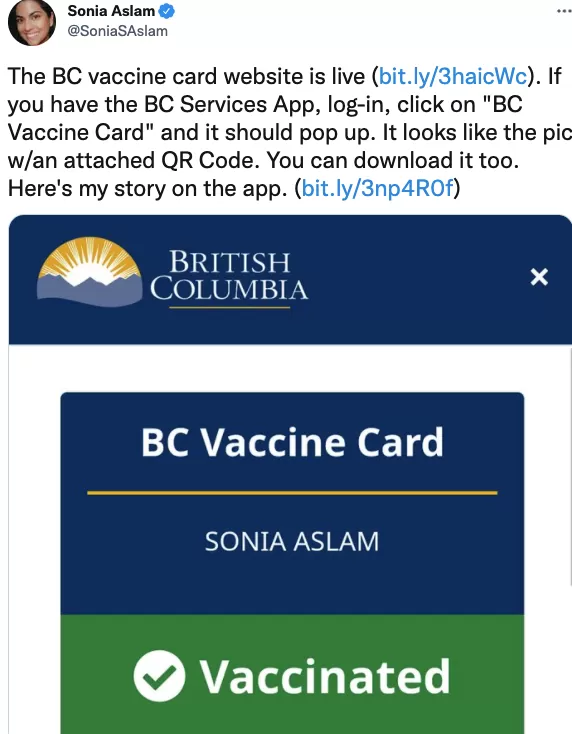This screenshot has width=572, height=734.
Task: Open Sonia Aslam's profile picture
Action: [32, 22]
